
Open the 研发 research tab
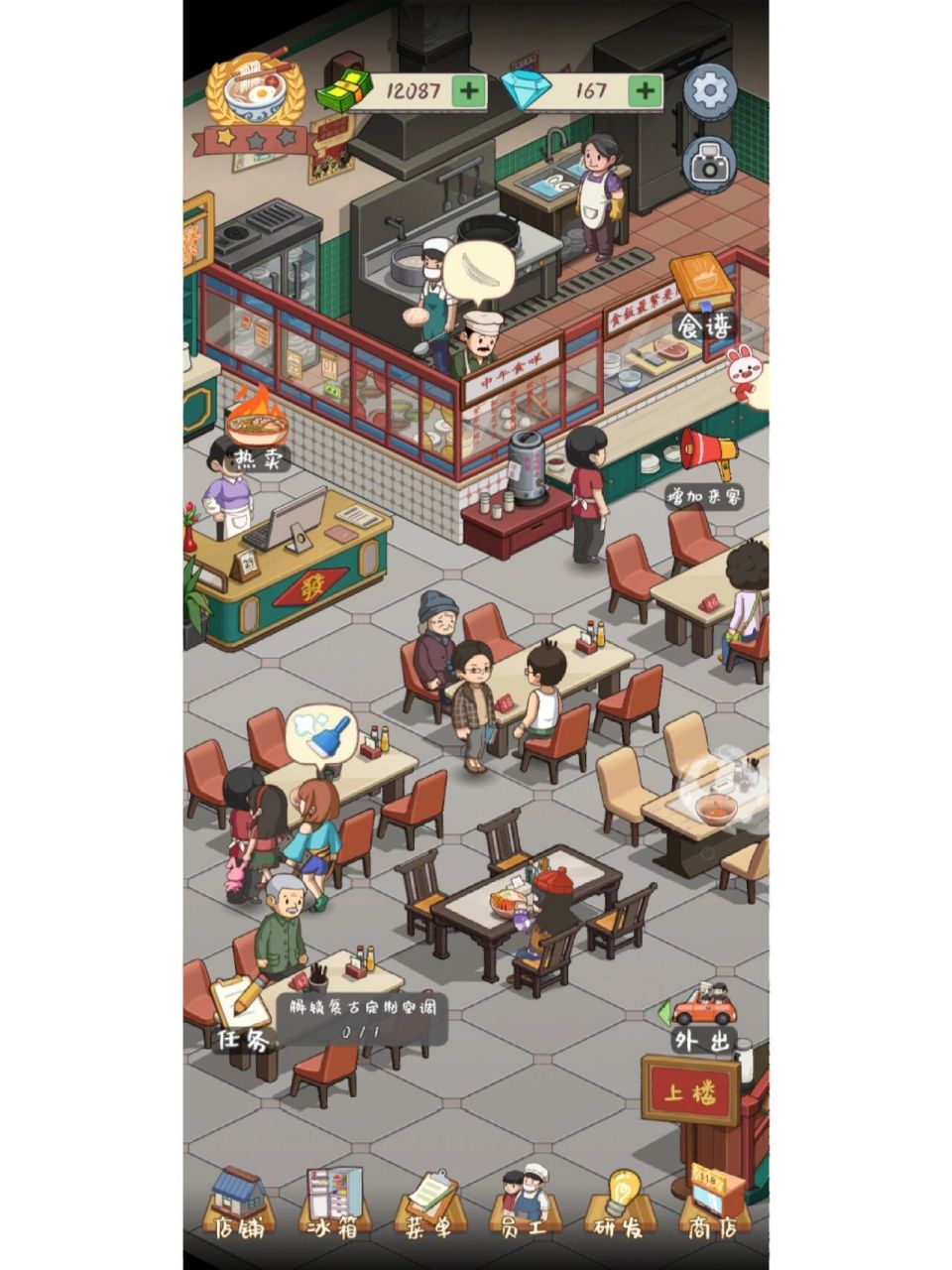point(619,1203)
